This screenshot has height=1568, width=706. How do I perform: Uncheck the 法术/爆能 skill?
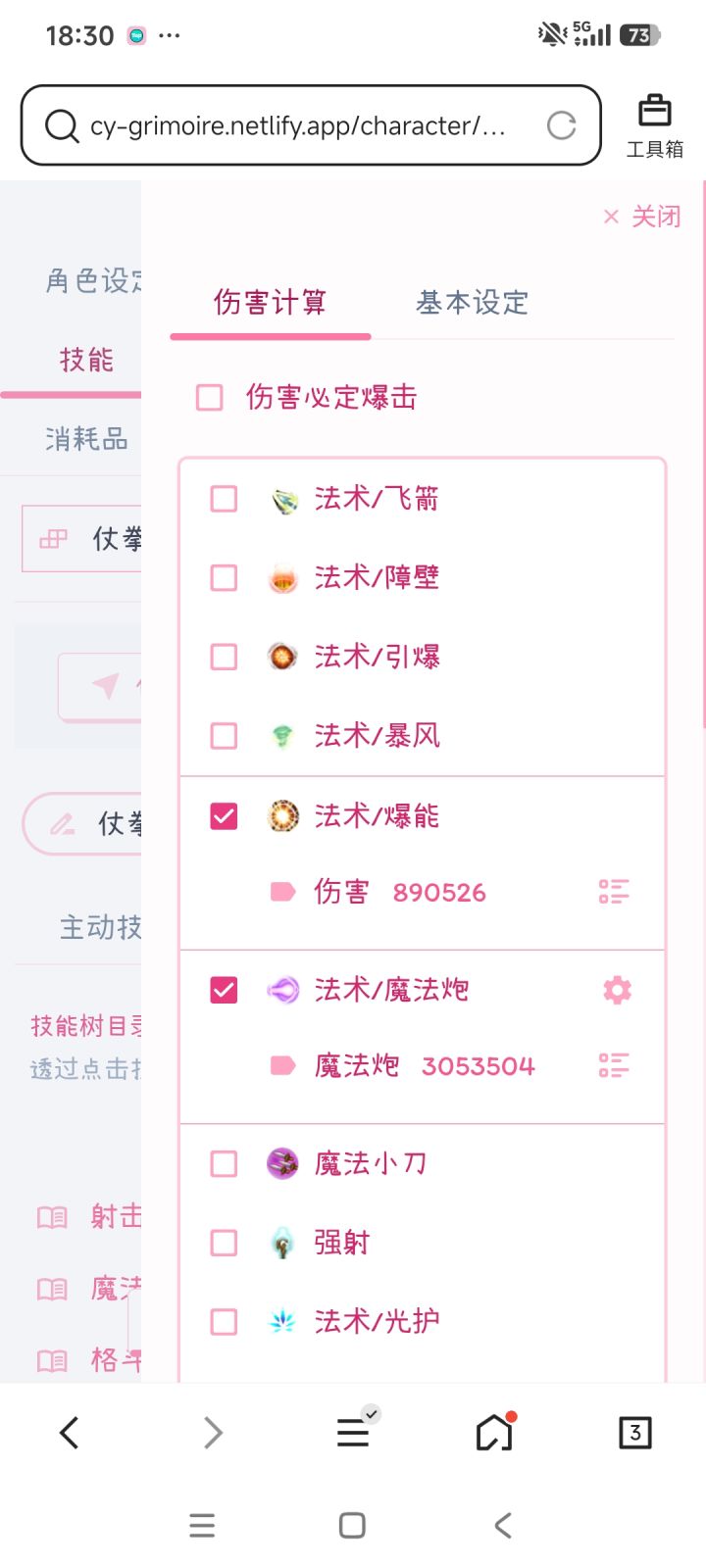pos(223,815)
